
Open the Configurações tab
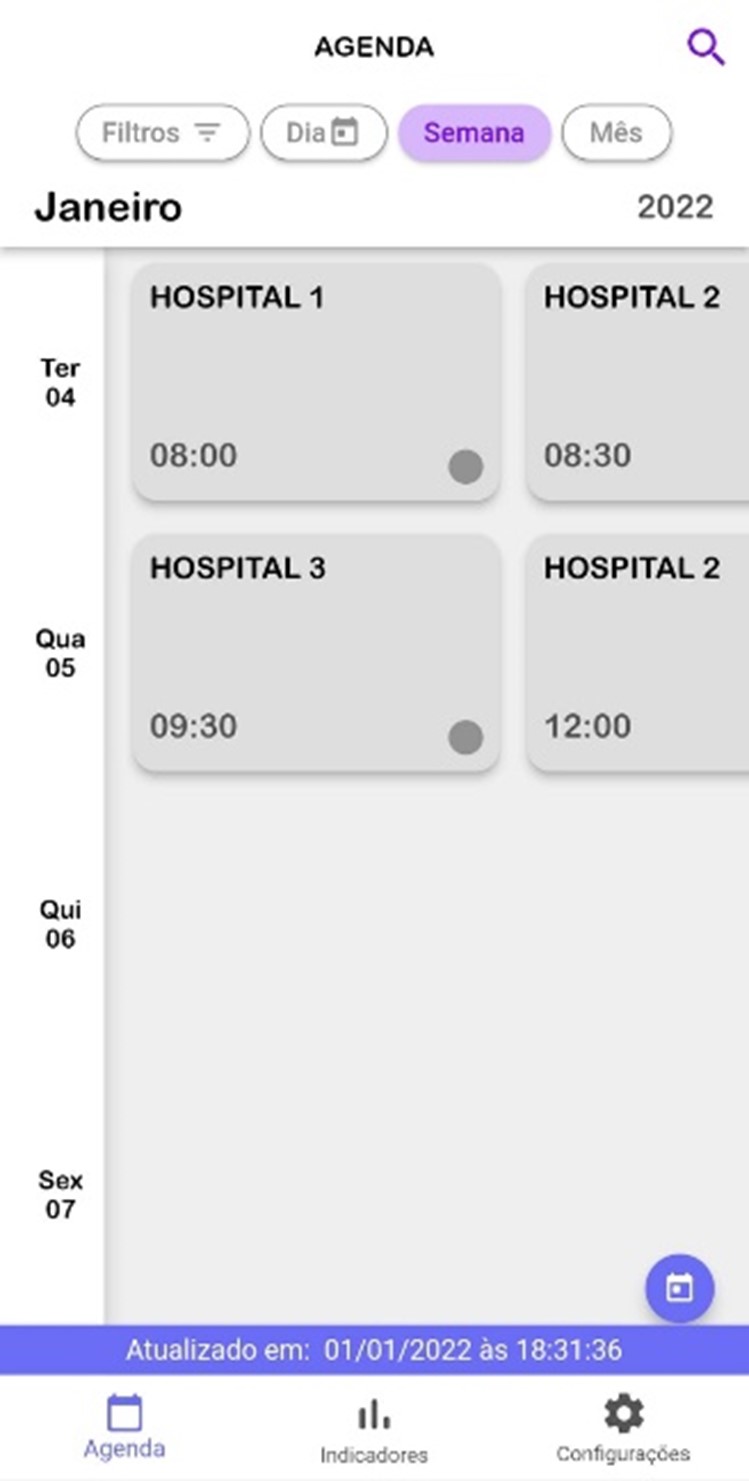623,1430
